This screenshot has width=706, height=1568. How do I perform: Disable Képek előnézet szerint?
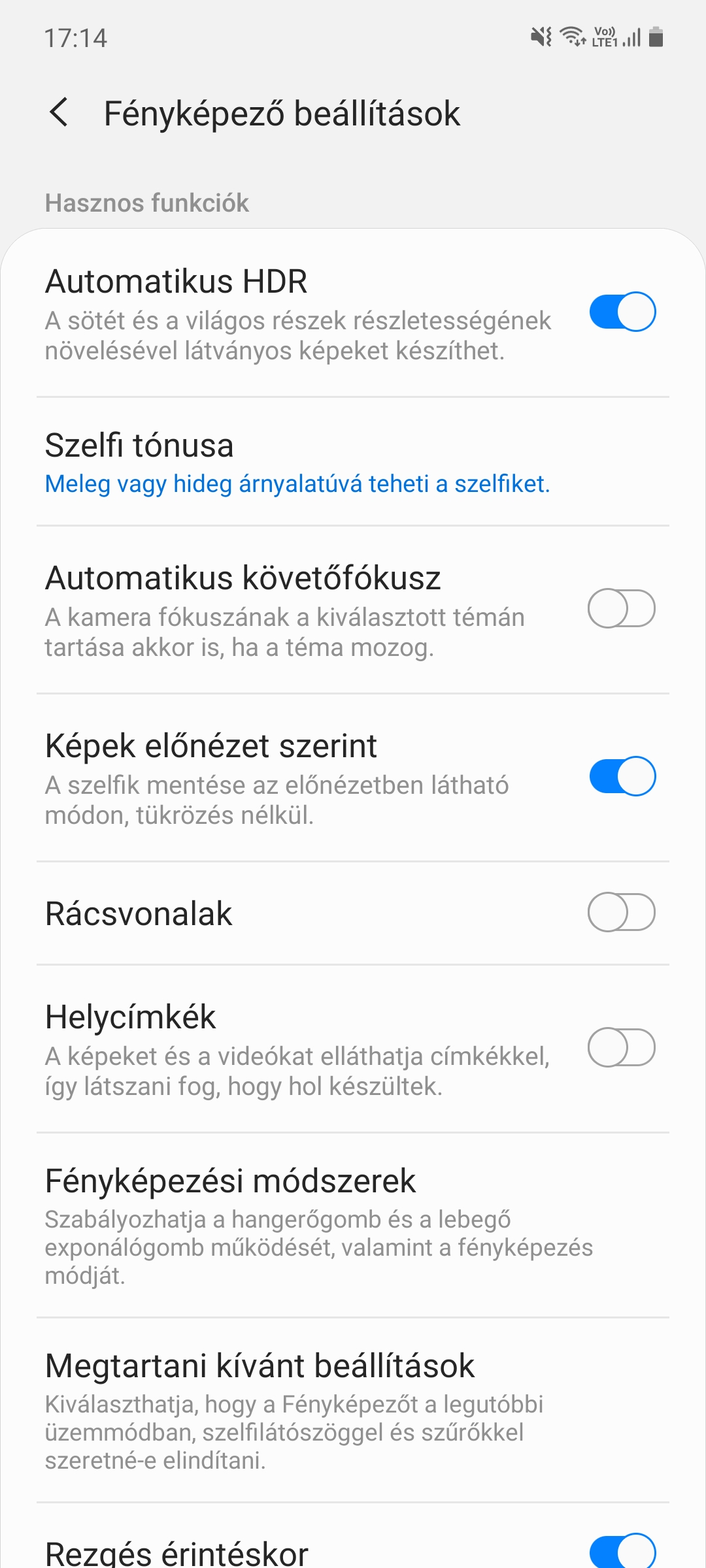pyautogui.click(x=622, y=776)
